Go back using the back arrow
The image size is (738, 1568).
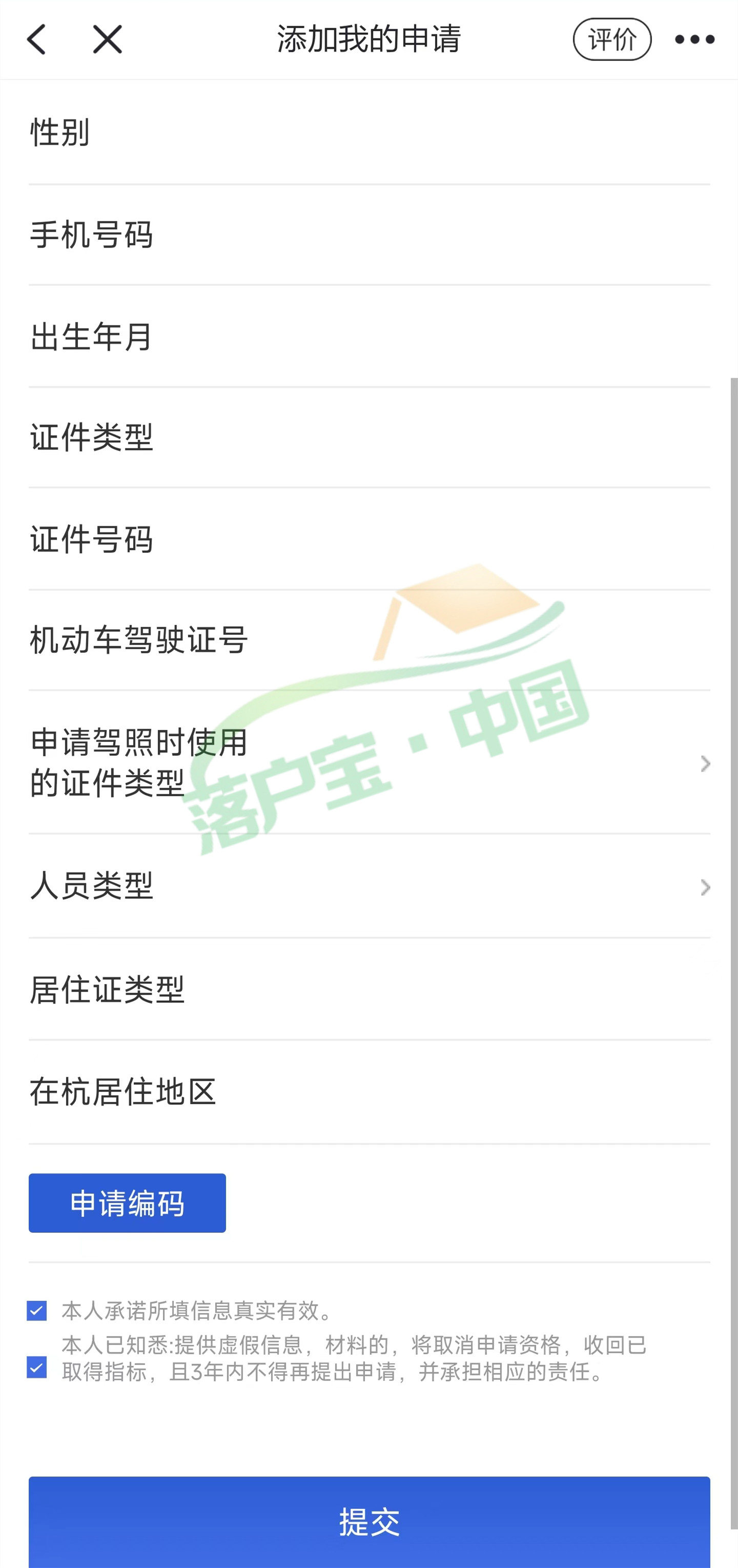[x=38, y=39]
